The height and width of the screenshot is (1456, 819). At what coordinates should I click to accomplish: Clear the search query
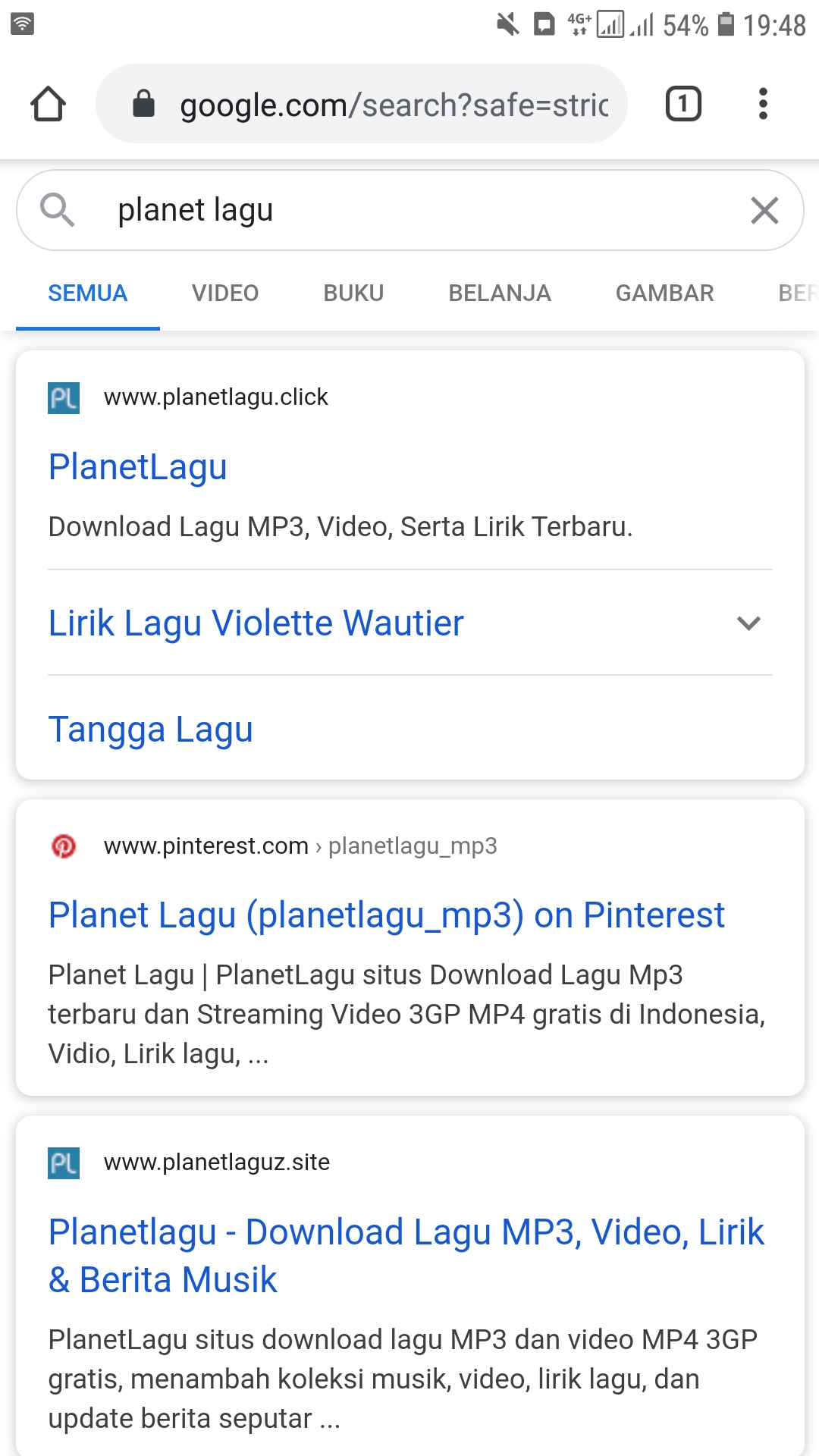pos(764,210)
